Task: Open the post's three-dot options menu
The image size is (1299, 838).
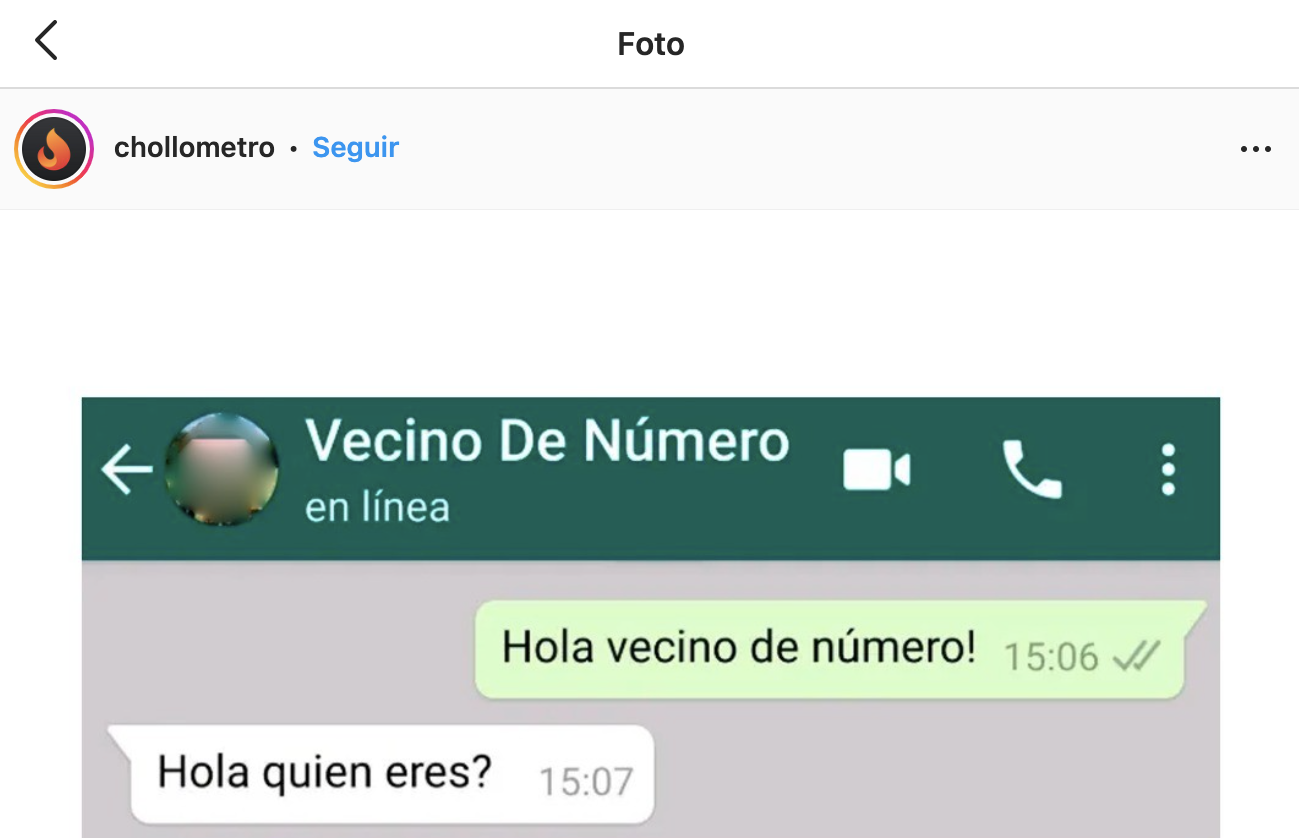Action: point(1255,149)
